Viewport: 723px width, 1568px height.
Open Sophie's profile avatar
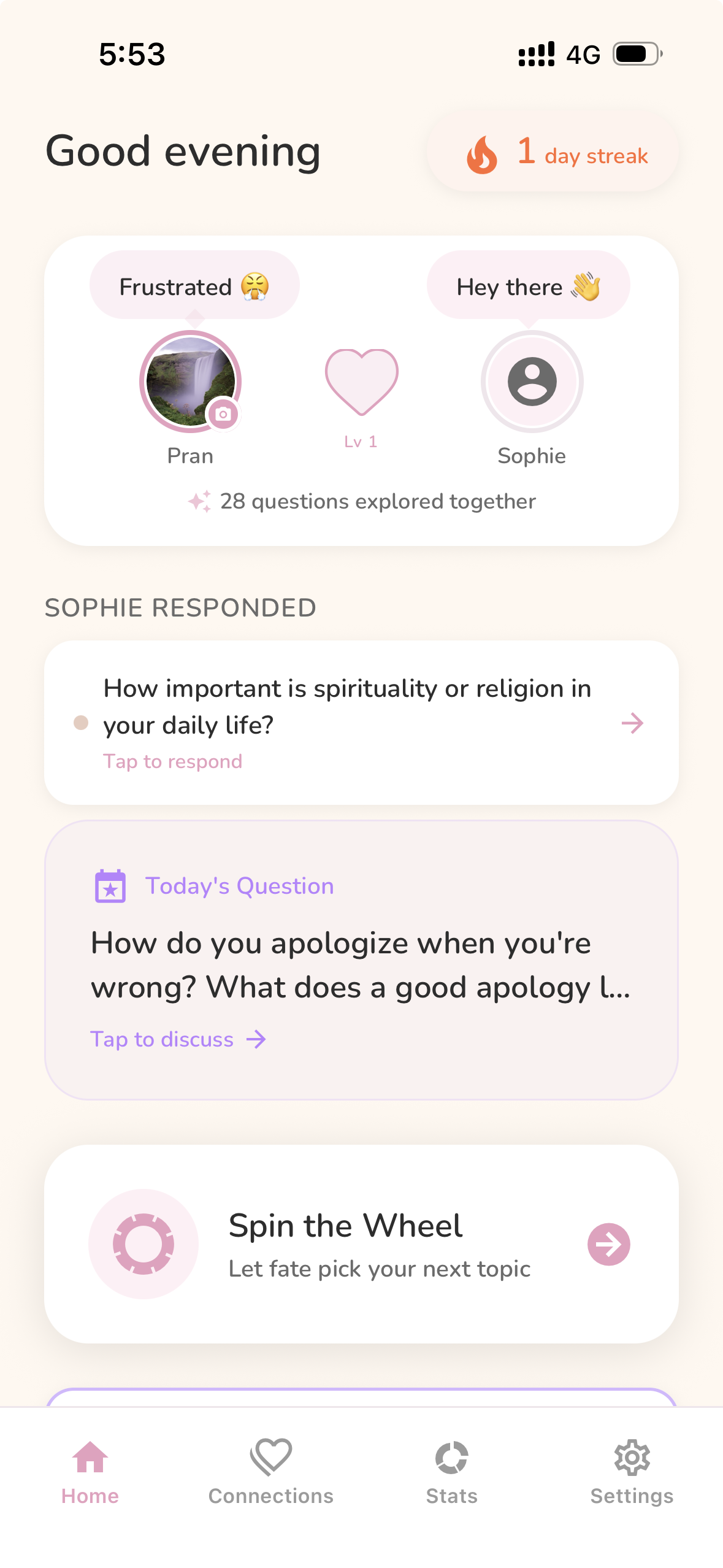pyautogui.click(x=532, y=382)
